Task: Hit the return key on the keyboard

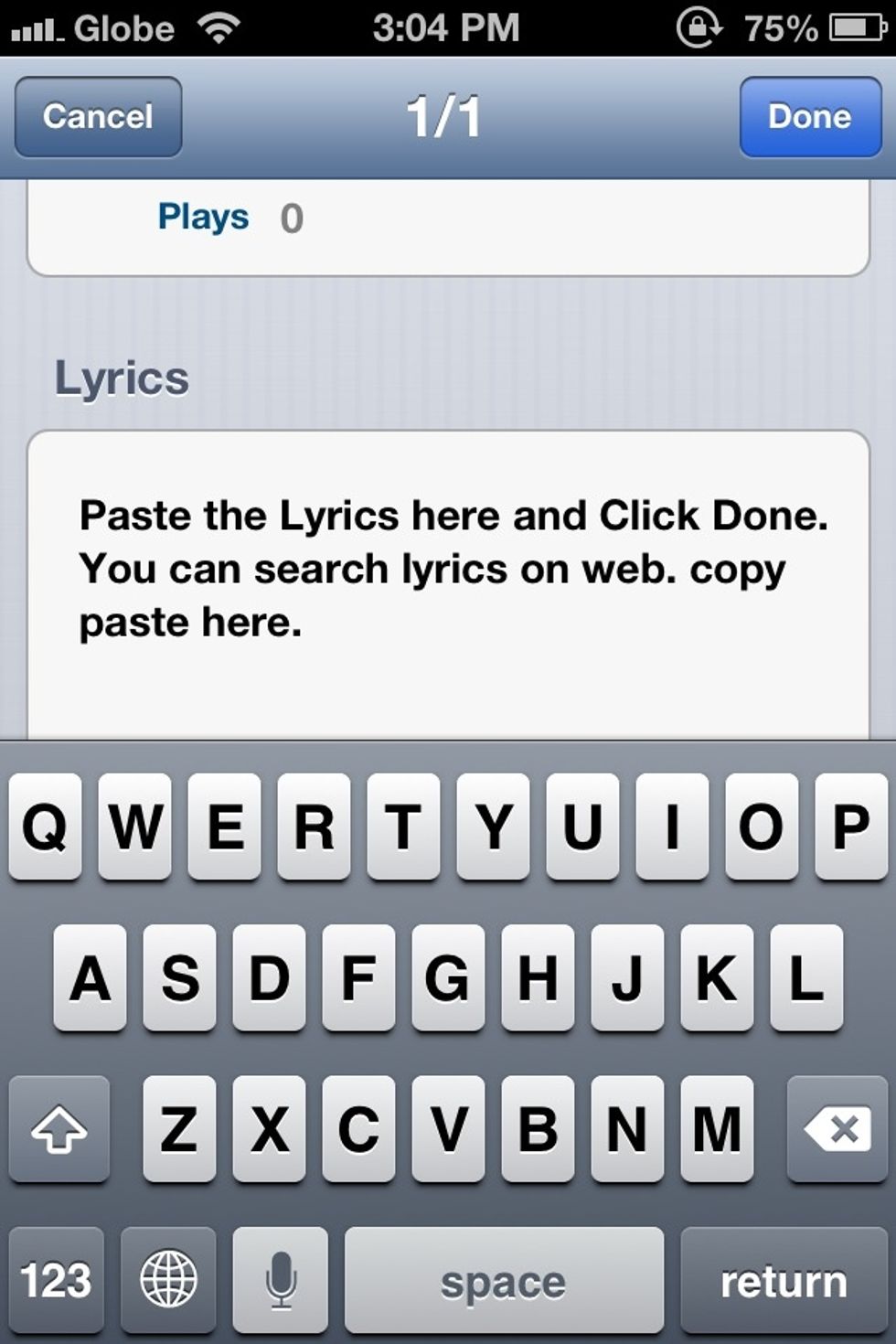Action: coord(784,1281)
